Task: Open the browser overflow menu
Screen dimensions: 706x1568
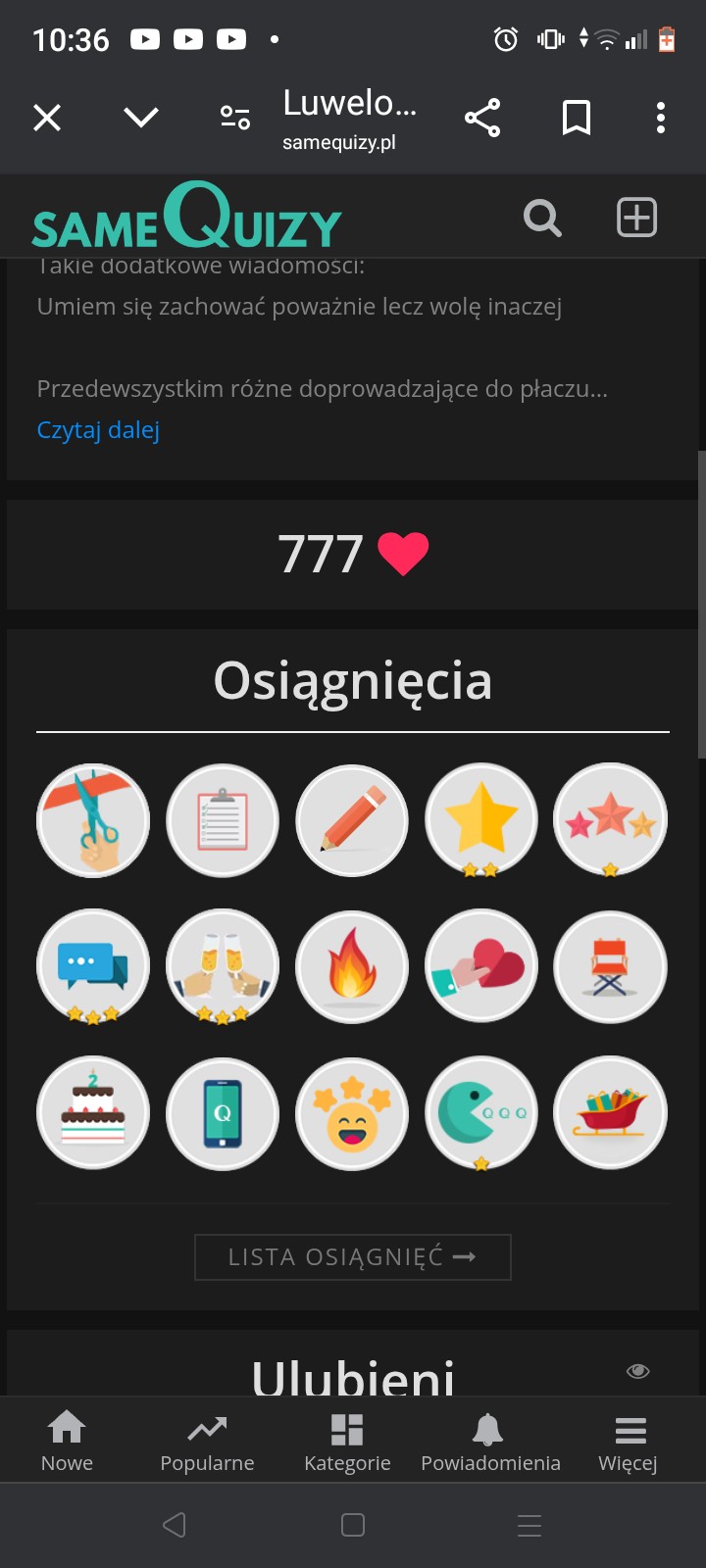Action: click(661, 119)
